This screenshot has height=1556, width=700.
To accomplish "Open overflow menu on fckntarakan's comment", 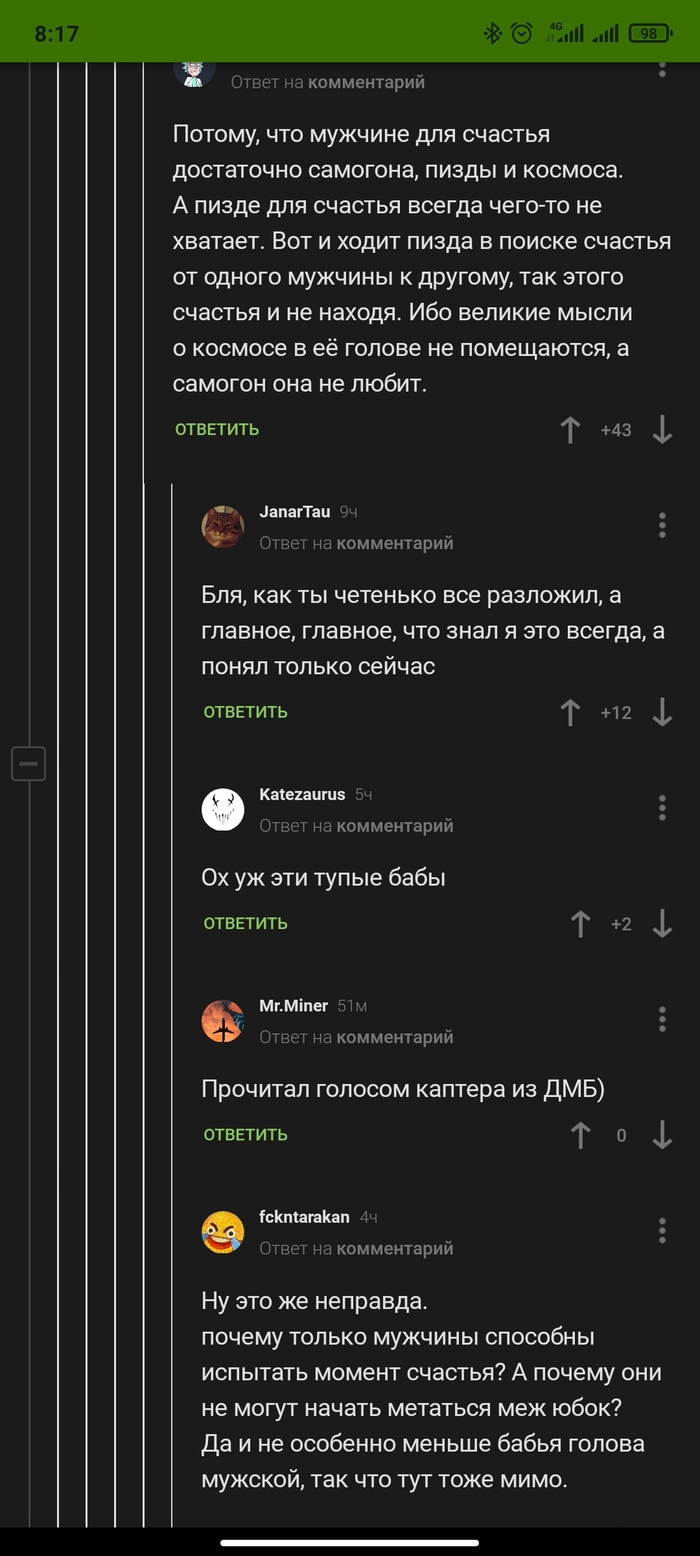I will click(662, 1231).
